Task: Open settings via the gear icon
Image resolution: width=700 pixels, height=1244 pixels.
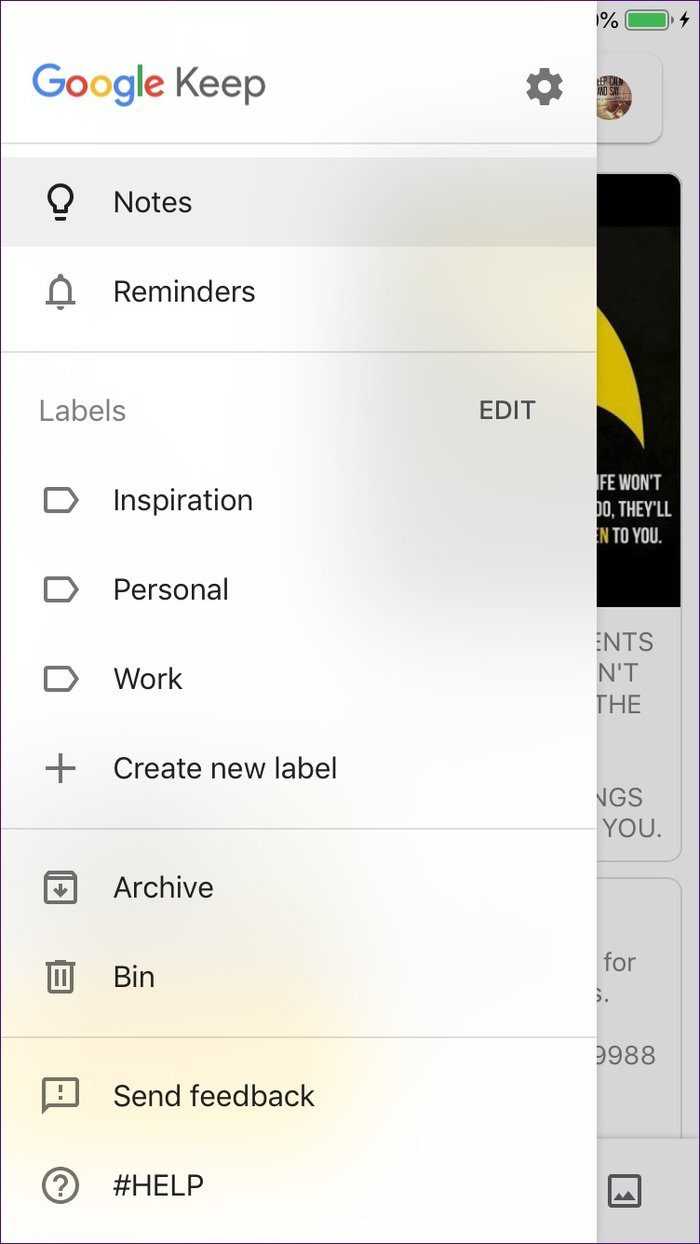Action: coord(544,87)
